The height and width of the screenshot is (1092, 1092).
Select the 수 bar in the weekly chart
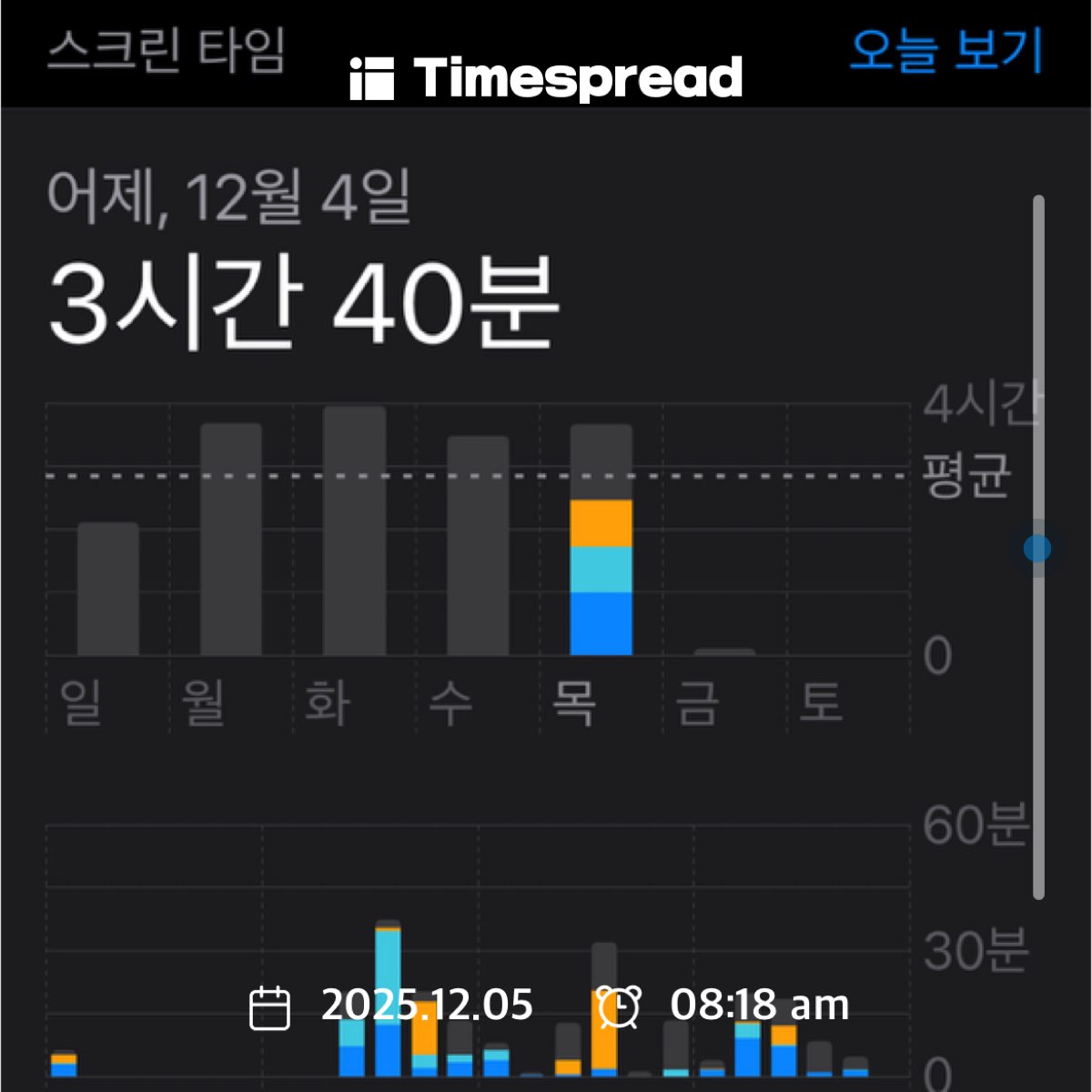point(478,546)
